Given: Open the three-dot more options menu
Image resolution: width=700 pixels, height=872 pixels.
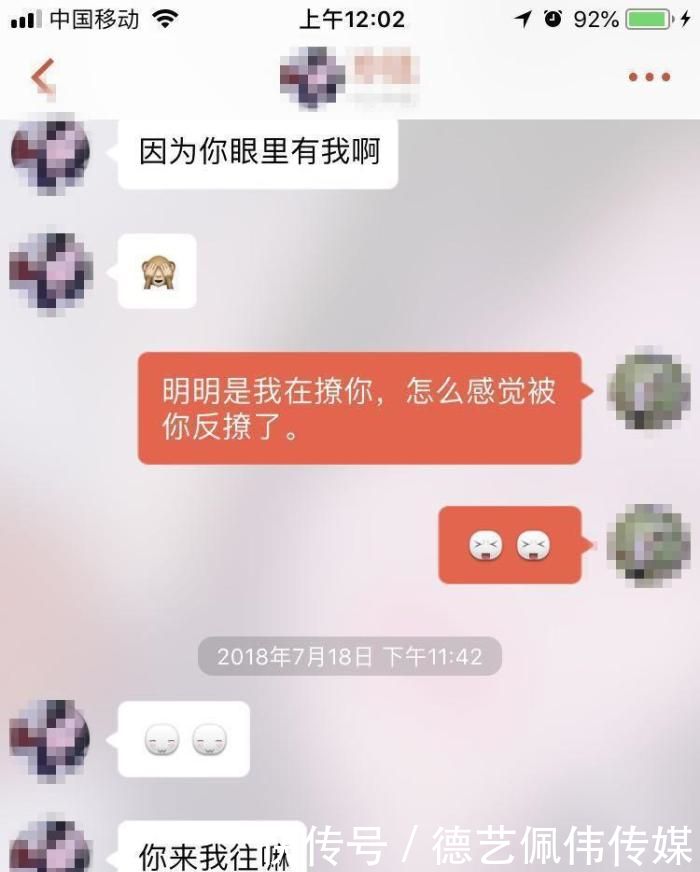Looking at the screenshot, I should pos(648,76).
